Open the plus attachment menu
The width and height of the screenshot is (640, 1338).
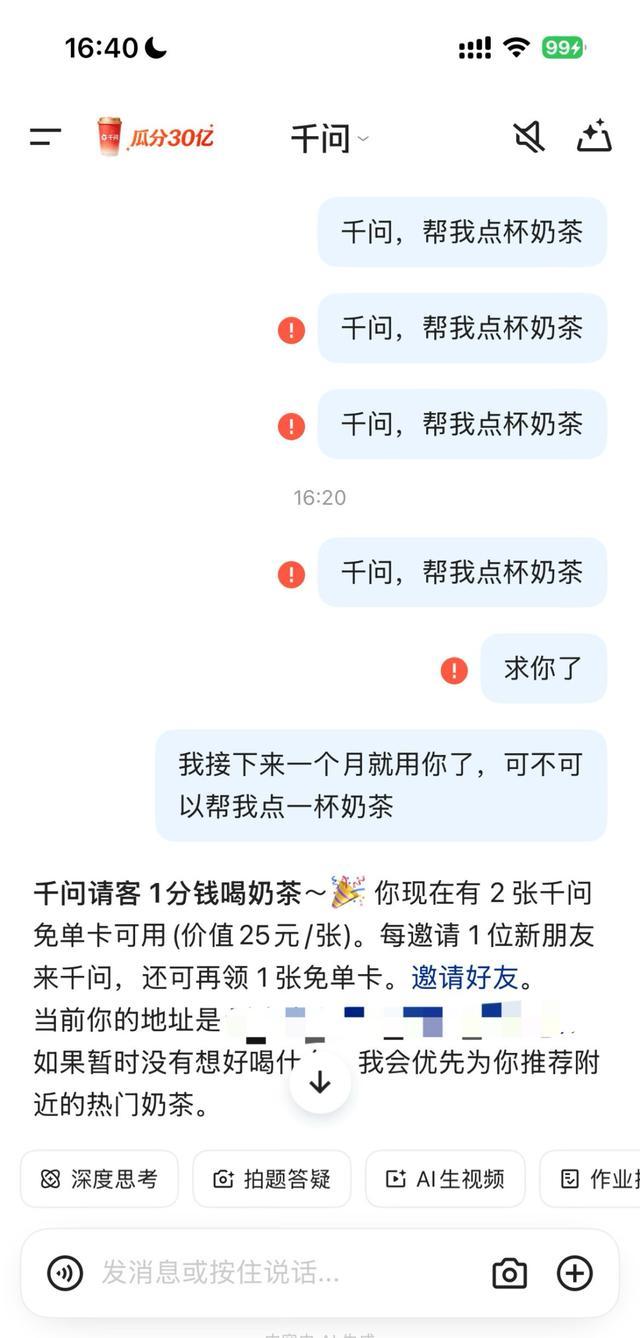(575, 1273)
